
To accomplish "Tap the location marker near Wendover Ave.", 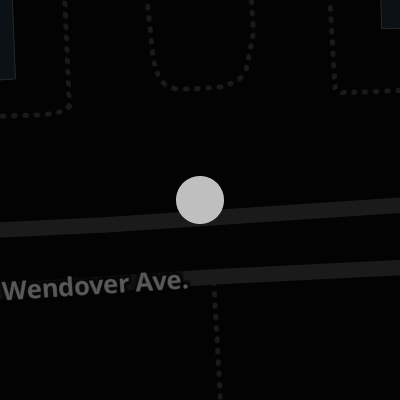I will tap(200, 200).
